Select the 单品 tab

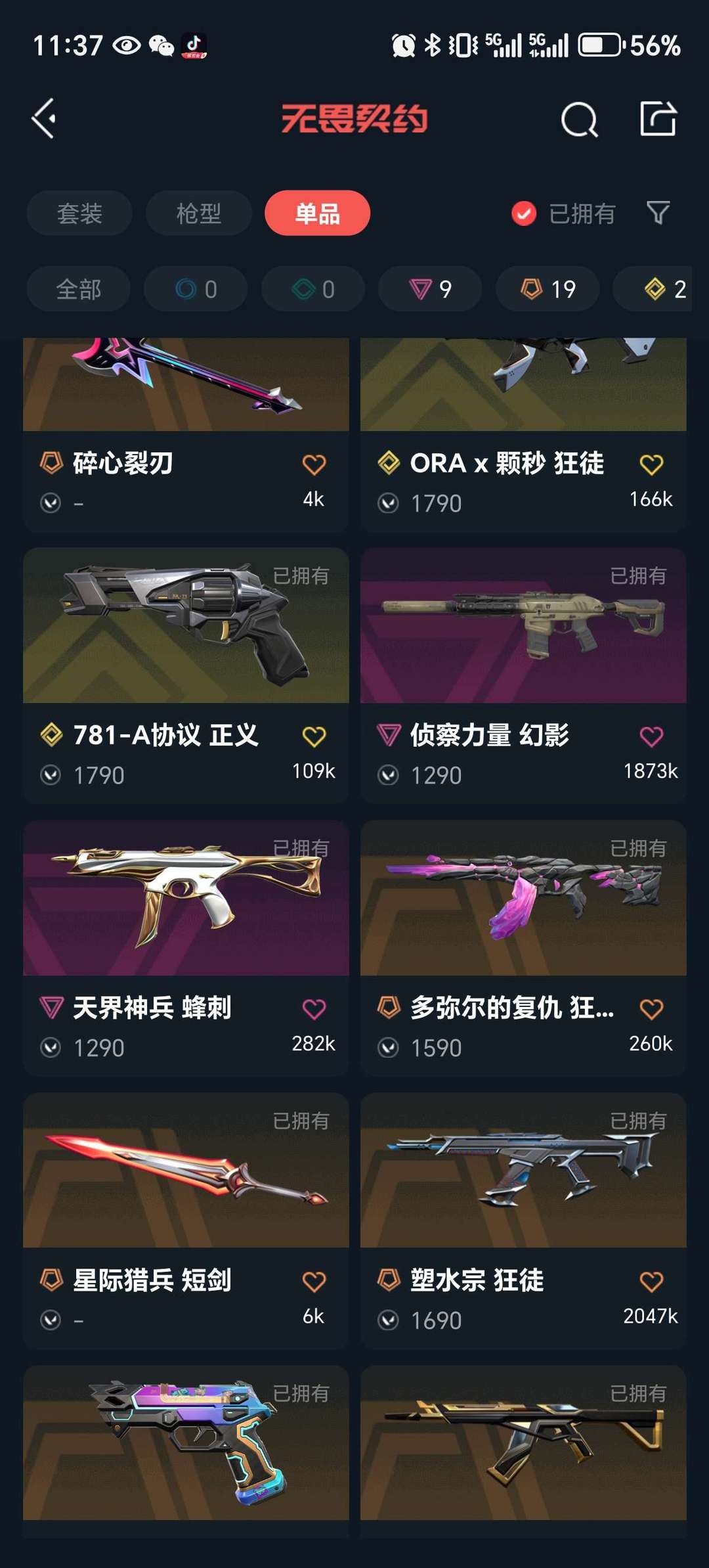tap(317, 213)
